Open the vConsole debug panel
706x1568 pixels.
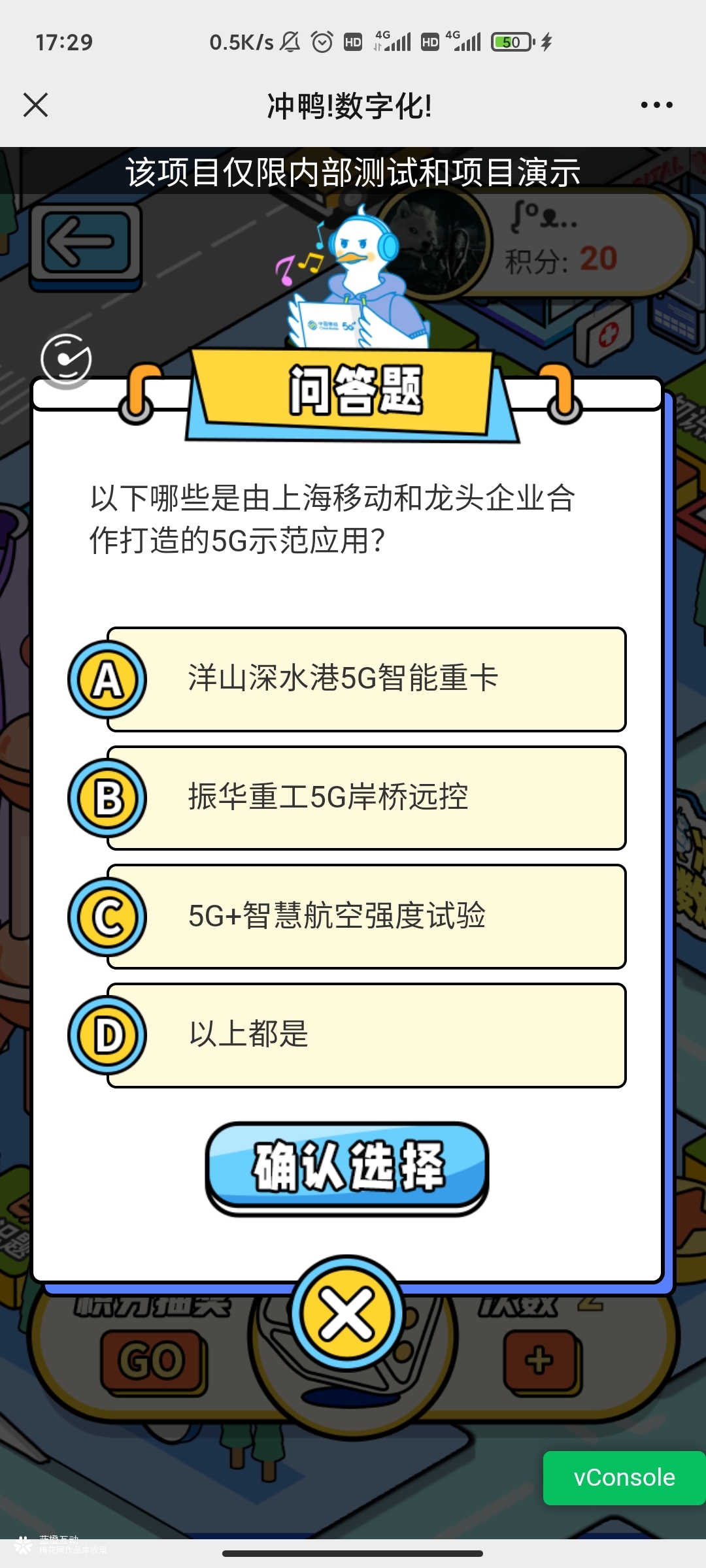click(624, 1478)
